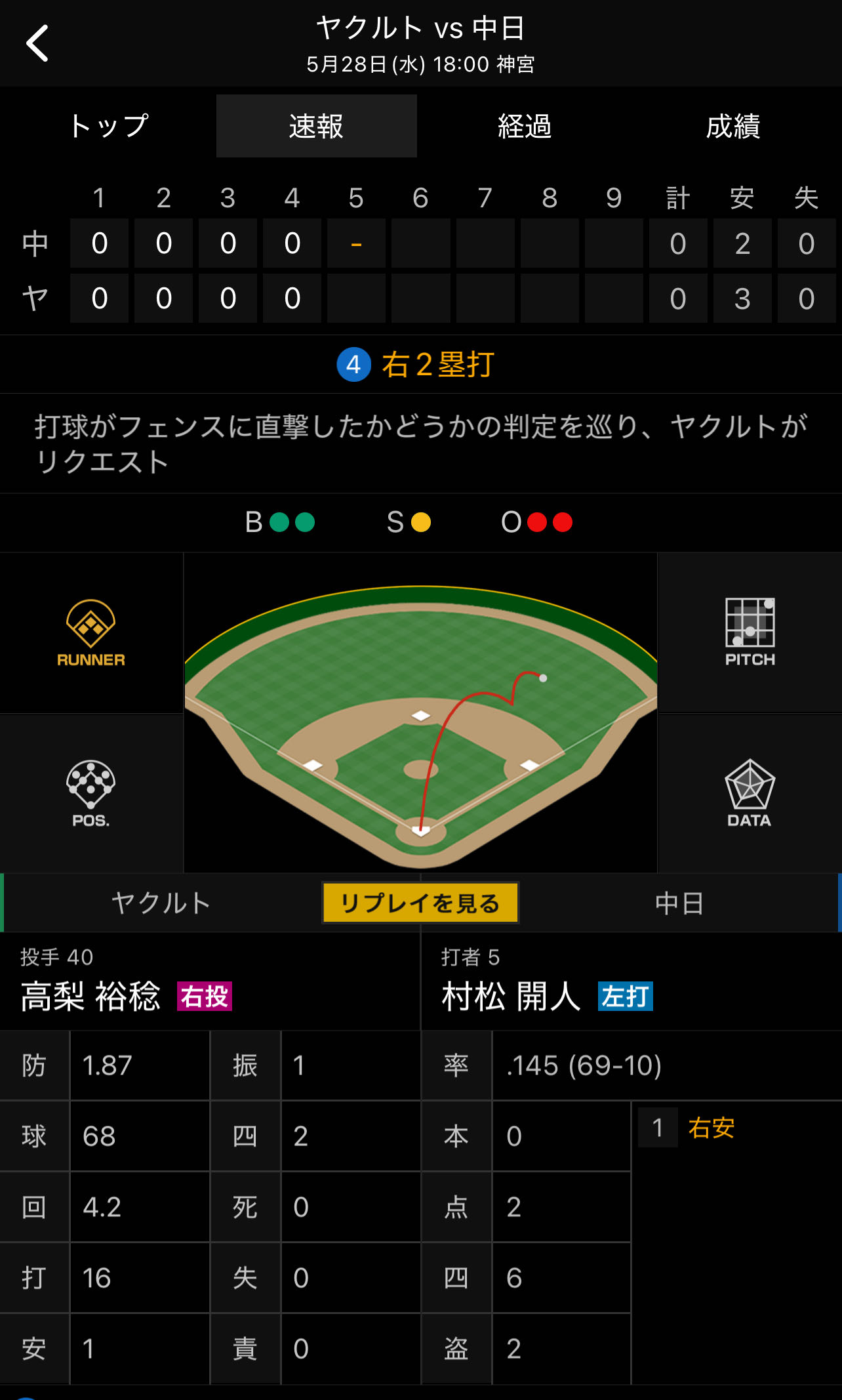Switch to the 成績 tab
The image size is (842, 1400).
(x=733, y=126)
